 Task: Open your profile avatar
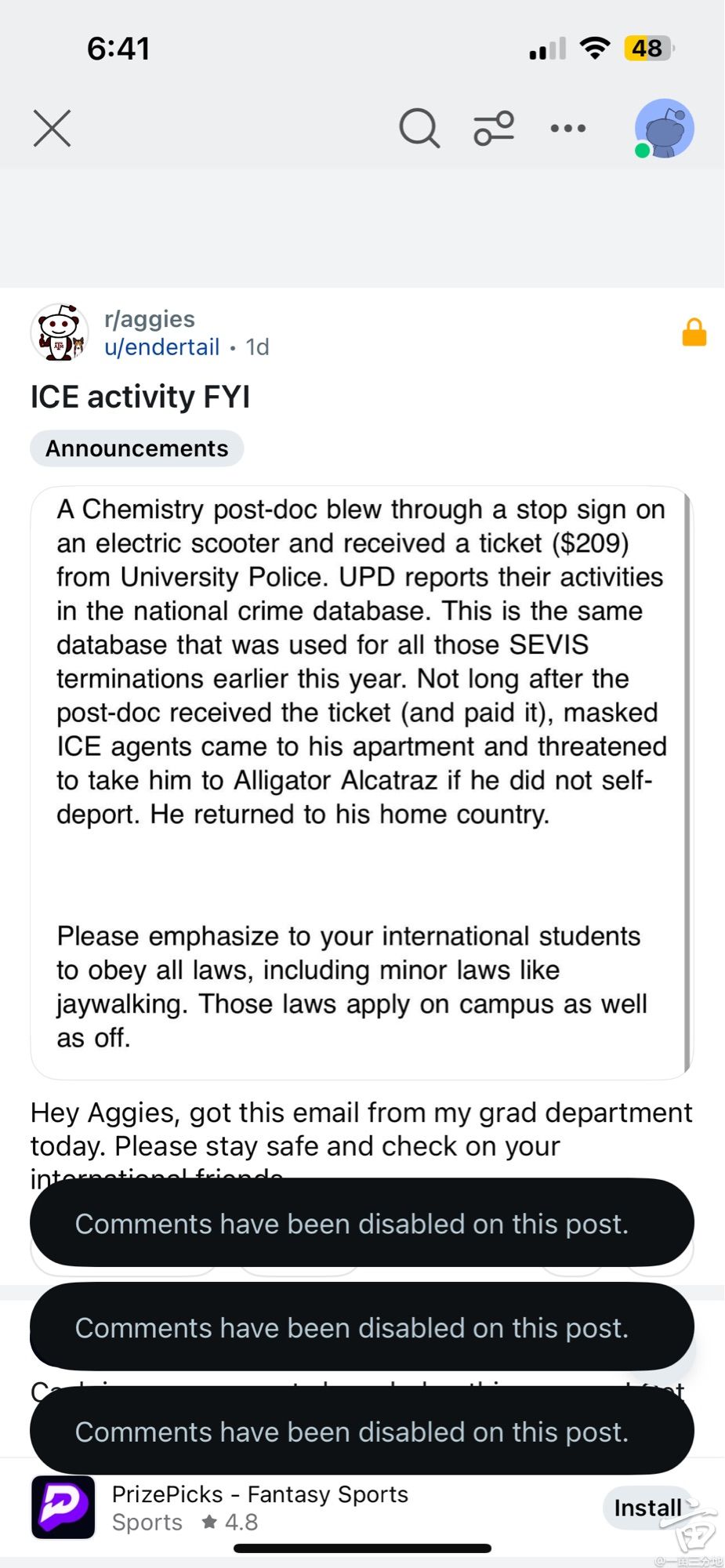tap(663, 129)
